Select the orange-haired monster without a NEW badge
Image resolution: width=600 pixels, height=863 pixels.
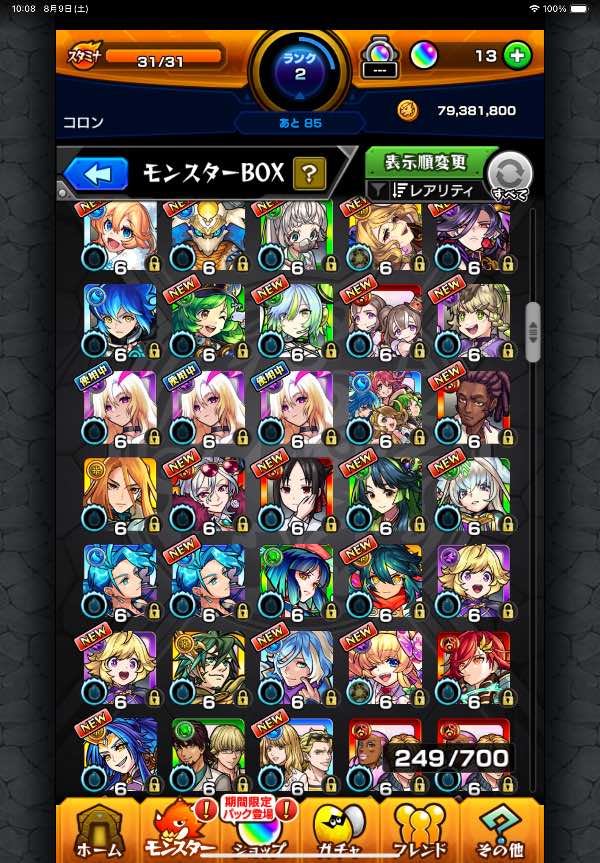[120, 494]
